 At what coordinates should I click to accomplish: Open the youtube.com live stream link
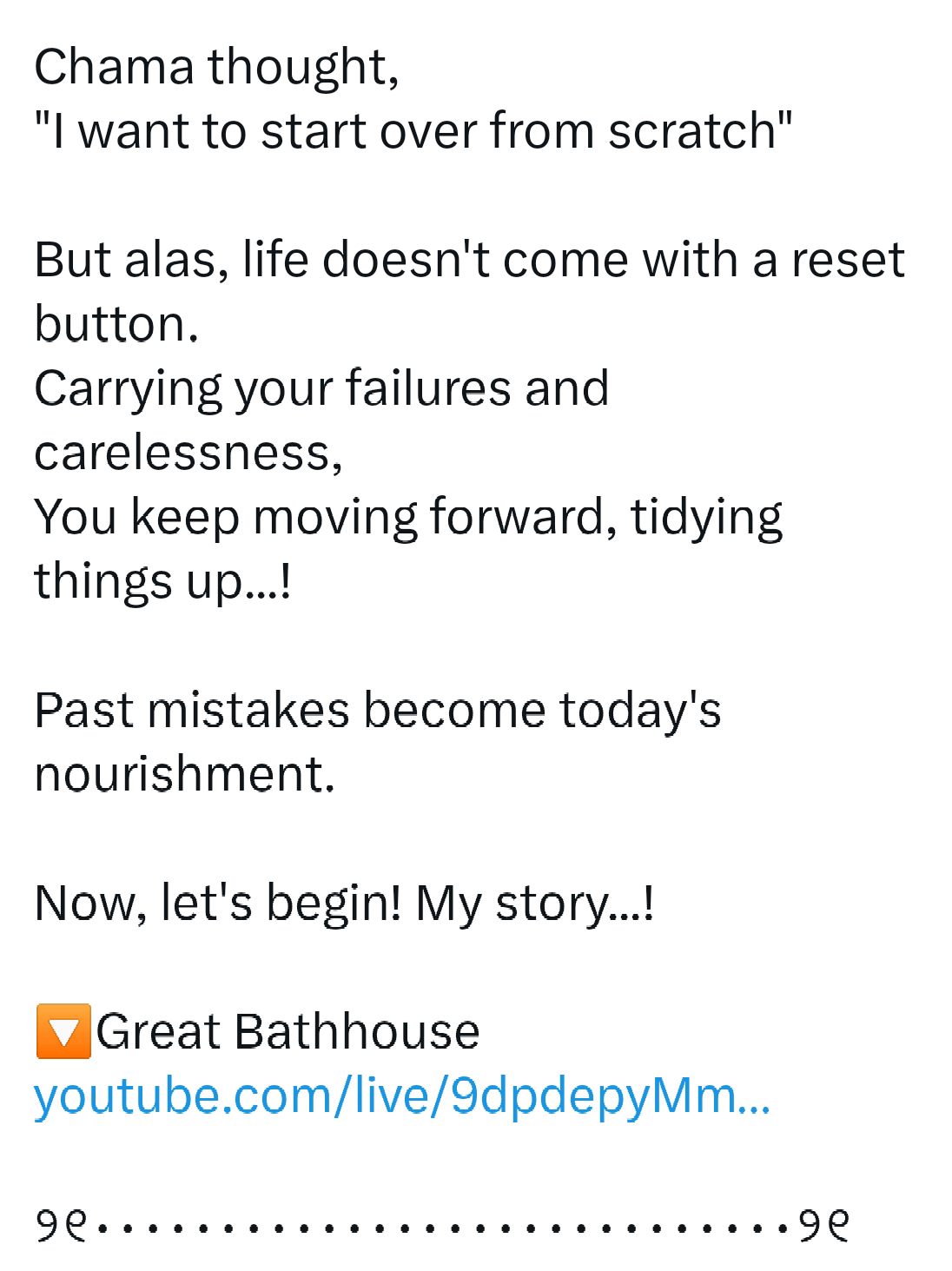401,1096
